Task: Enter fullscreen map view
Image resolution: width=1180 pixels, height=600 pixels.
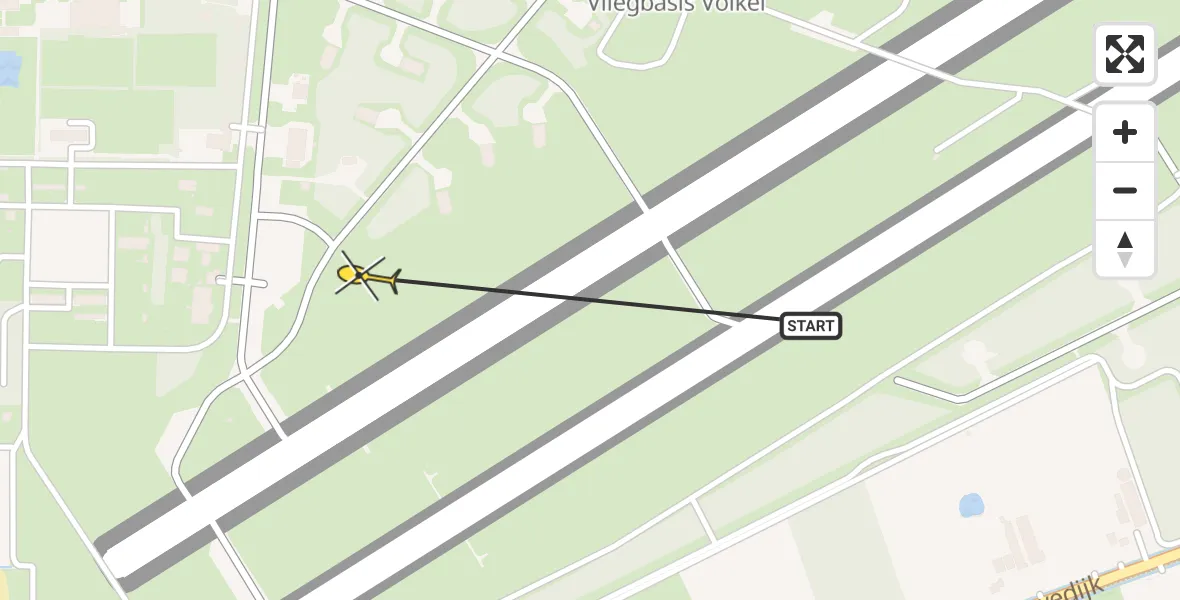Action: 1125,54
